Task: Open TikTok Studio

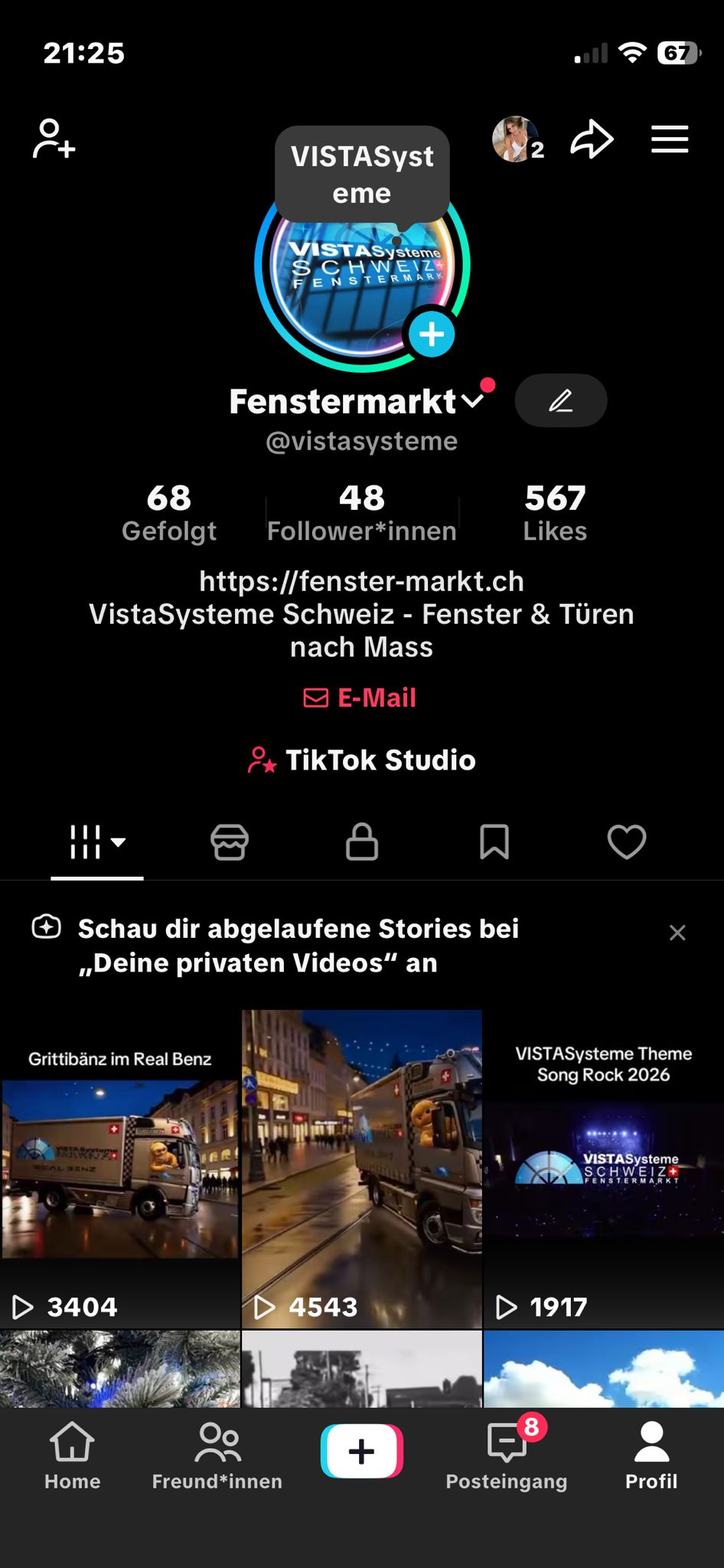Action: point(361,760)
